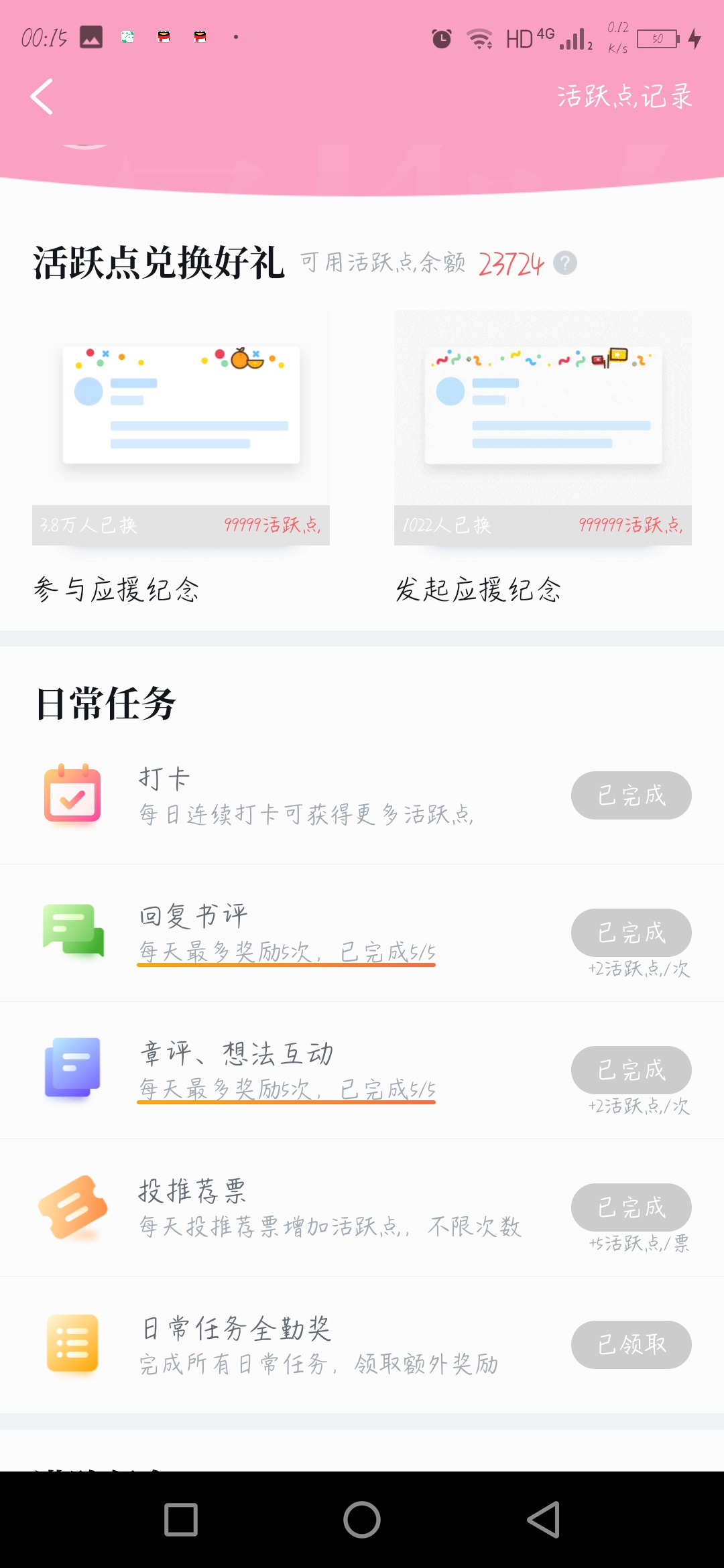724x1568 pixels.
Task: Tap the back arrow in the header
Action: point(42,96)
